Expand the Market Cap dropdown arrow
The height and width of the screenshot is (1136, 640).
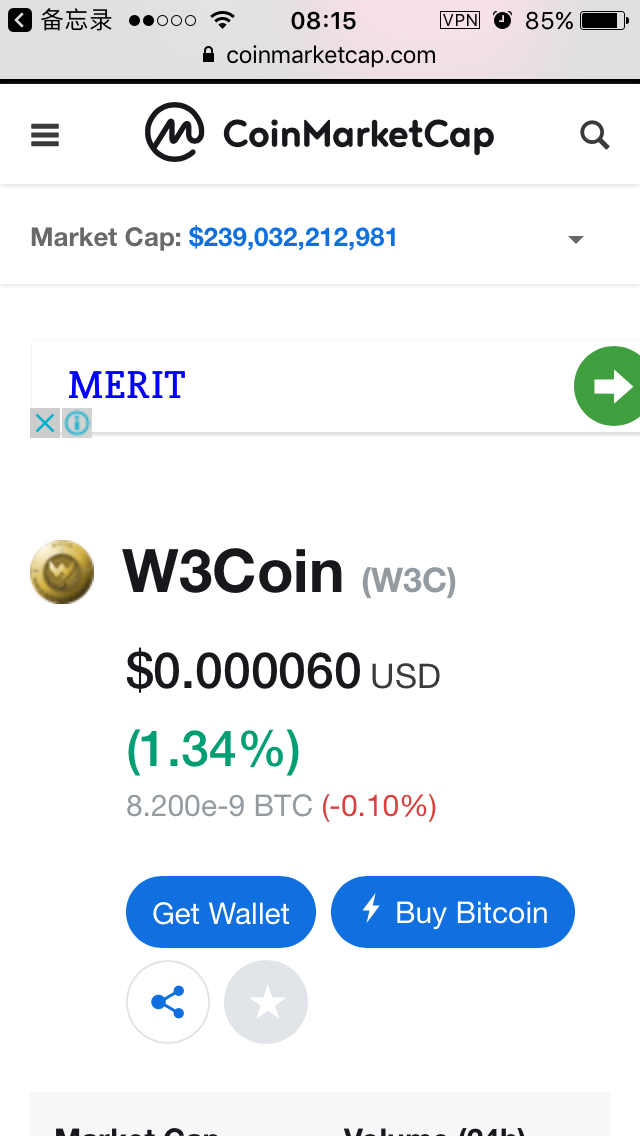click(x=576, y=239)
